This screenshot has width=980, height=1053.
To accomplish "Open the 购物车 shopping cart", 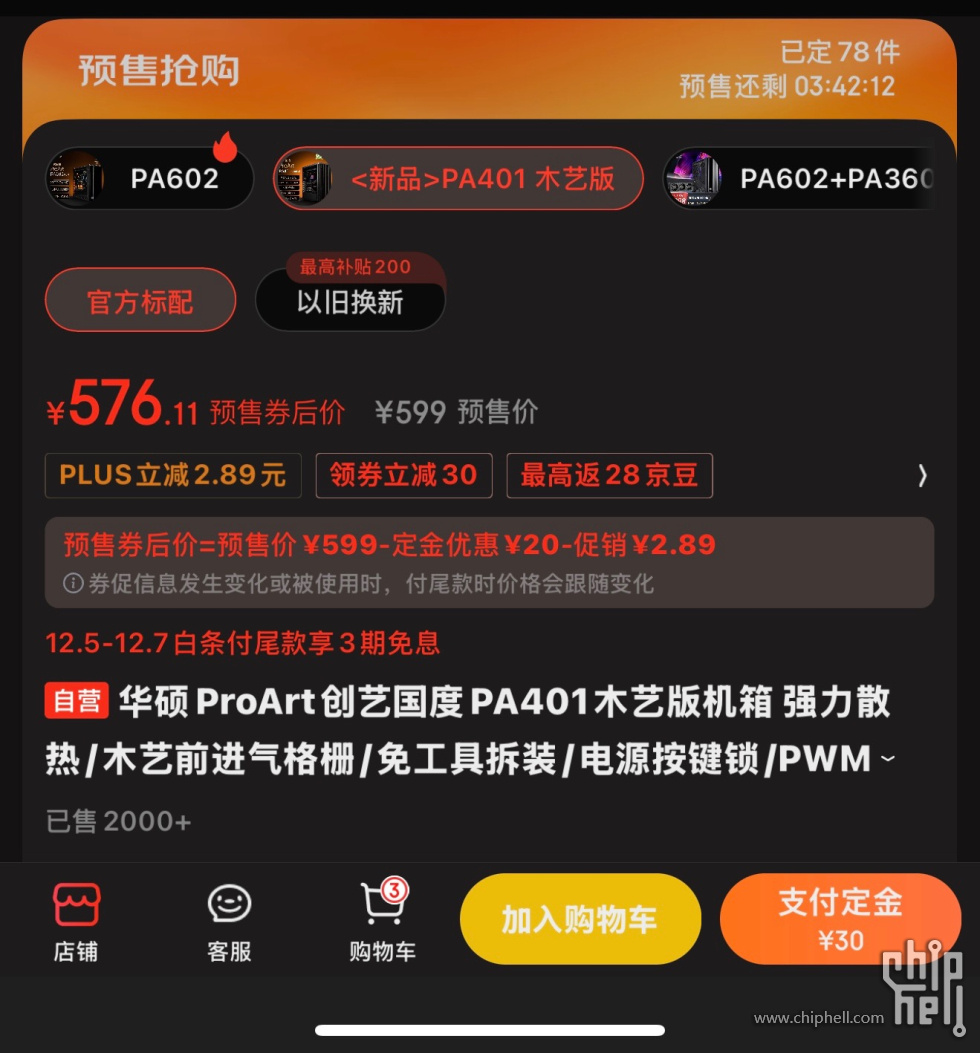I will [x=382, y=922].
